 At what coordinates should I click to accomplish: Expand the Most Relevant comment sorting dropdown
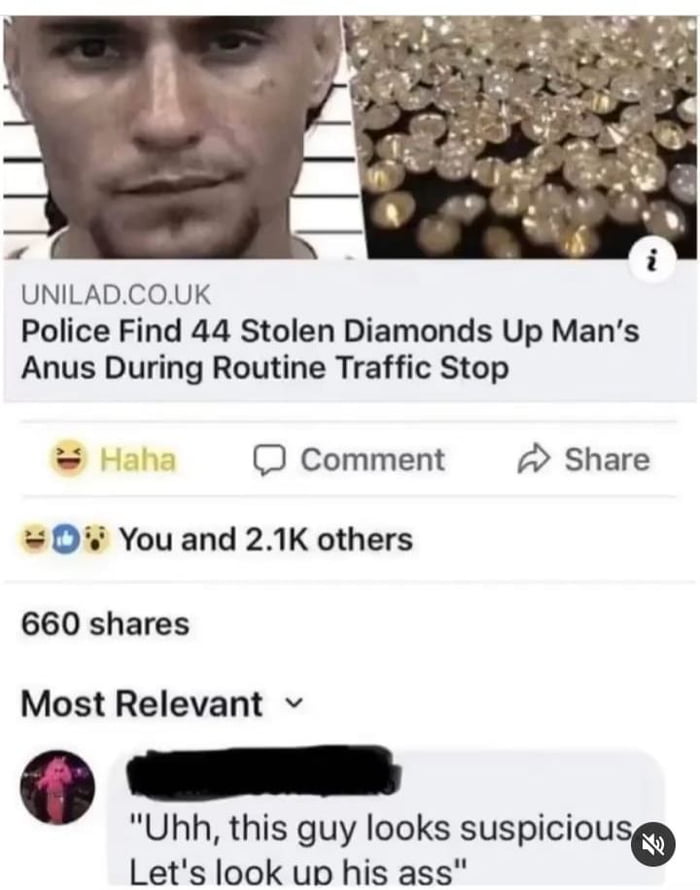(x=160, y=704)
